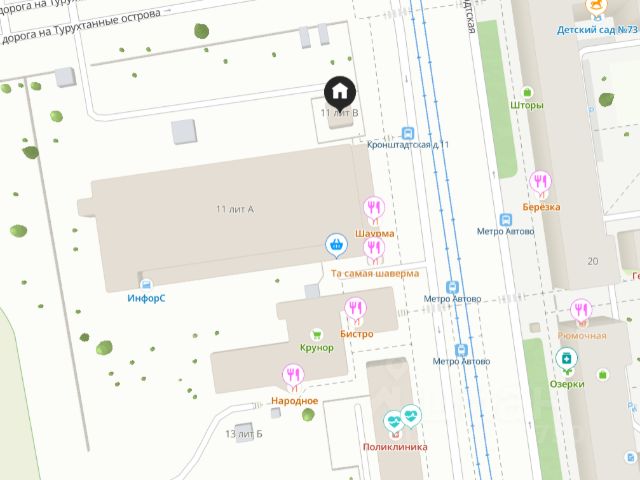Select the Та самая шаверма marker
The width and height of the screenshot is (640, 480).
click(x=374, y=248)
